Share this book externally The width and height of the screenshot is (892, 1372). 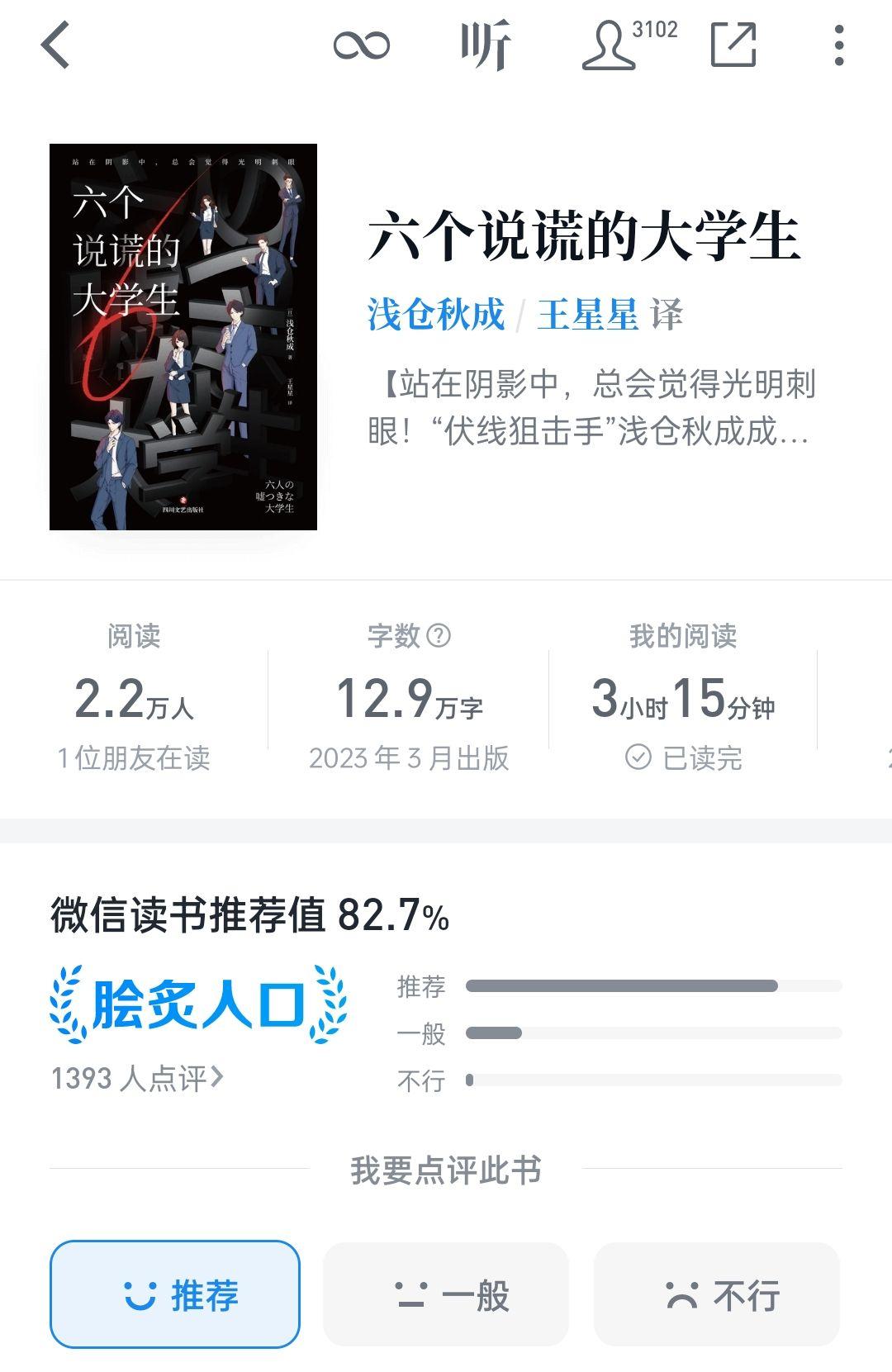pos(733,45)
